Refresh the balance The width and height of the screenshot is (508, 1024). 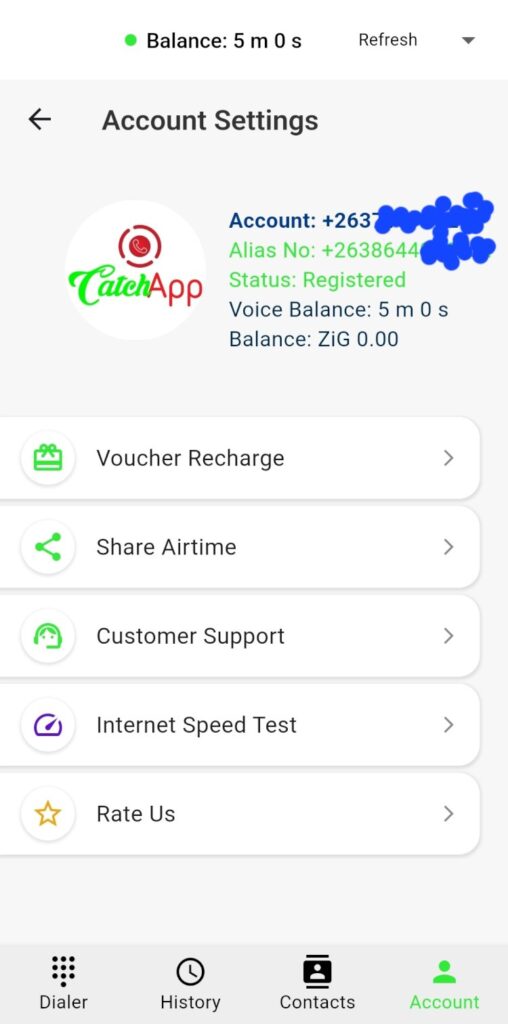pyautogui.click(x=387, y=40)
